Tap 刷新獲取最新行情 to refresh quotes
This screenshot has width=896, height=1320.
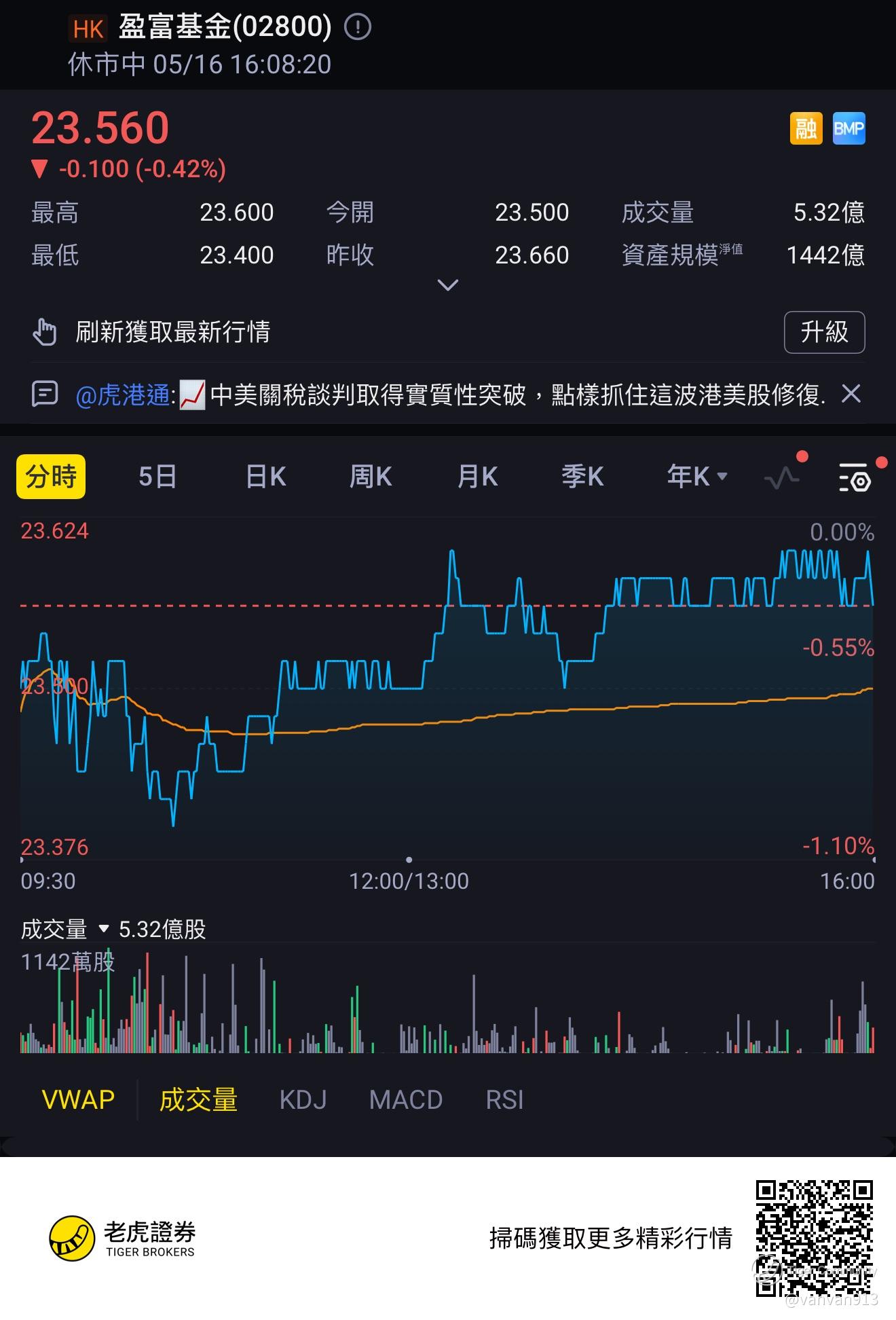pyautogui.click(x=172, y=332)
